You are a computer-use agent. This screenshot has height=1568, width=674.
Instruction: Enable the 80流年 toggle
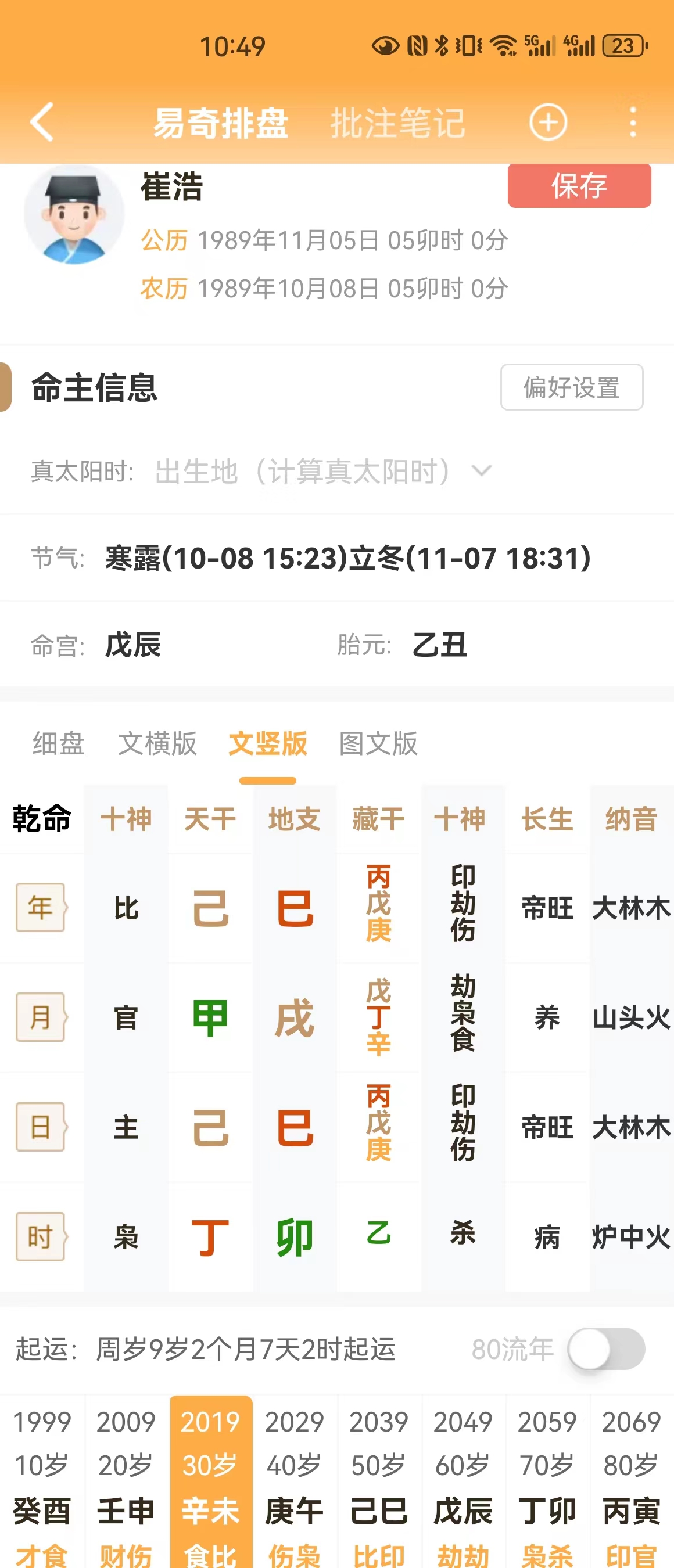coord(606,1350)
